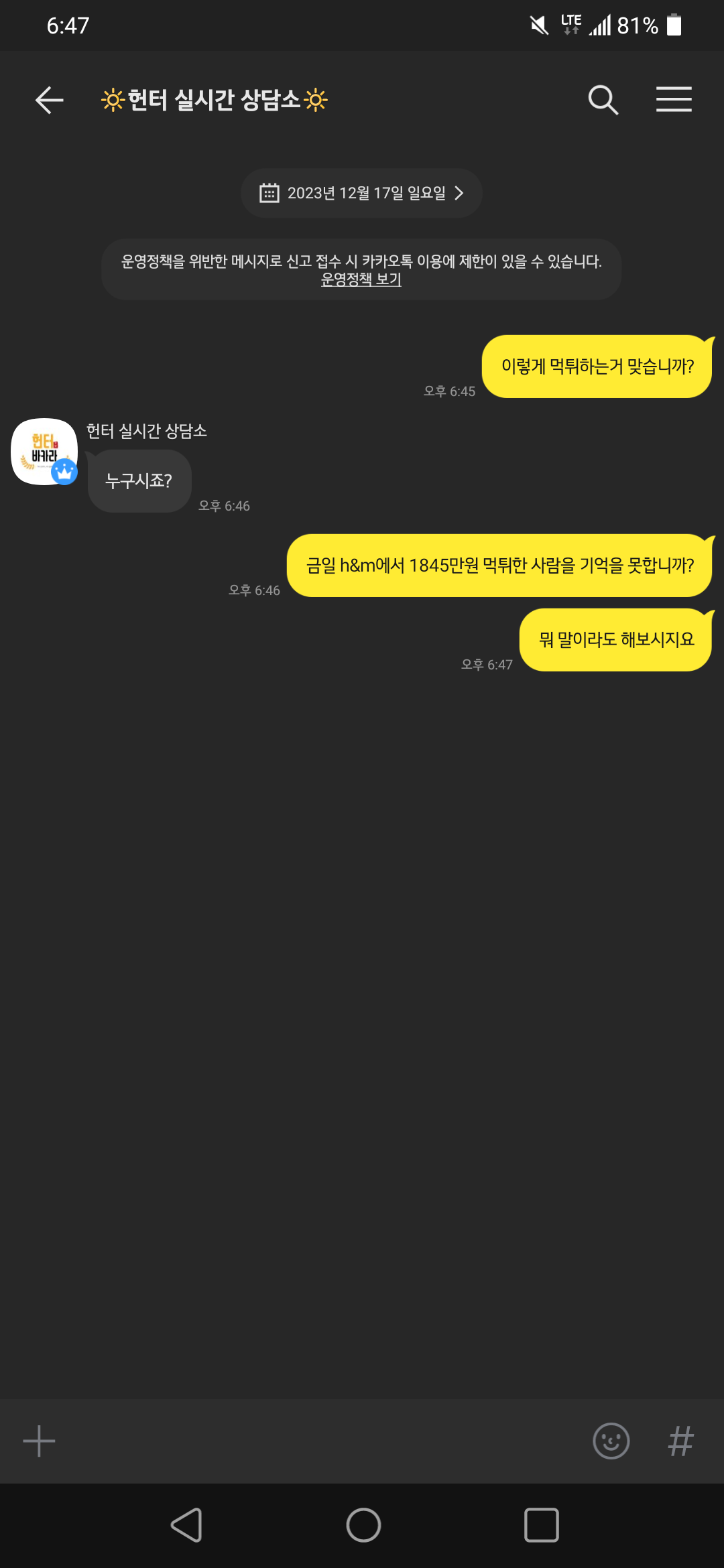Open recent apps from navigation bar
The image size is (724, 1568).
pos(541,1526)
